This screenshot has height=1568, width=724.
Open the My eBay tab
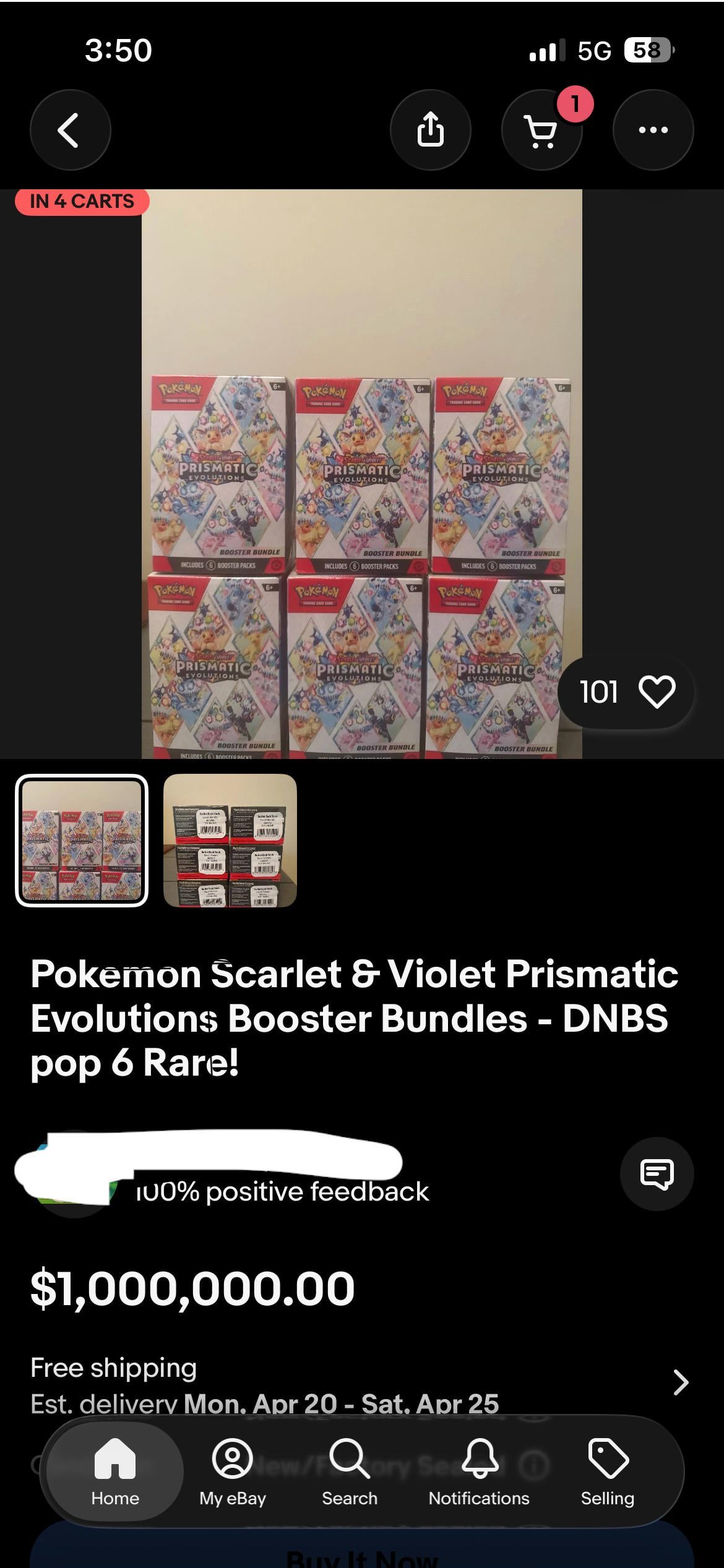click(233, 1473)
